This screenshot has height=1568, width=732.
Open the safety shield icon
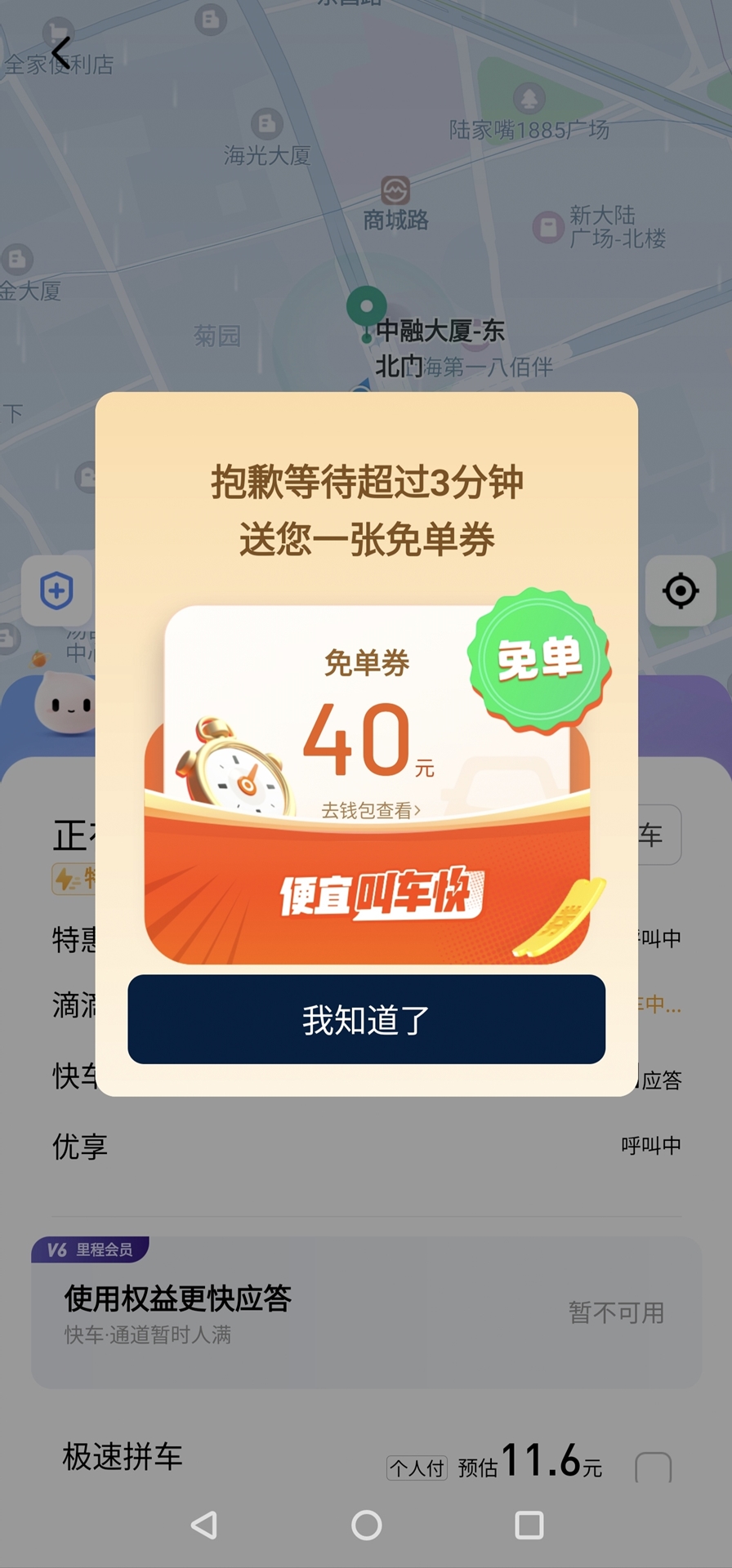point(56,590)
